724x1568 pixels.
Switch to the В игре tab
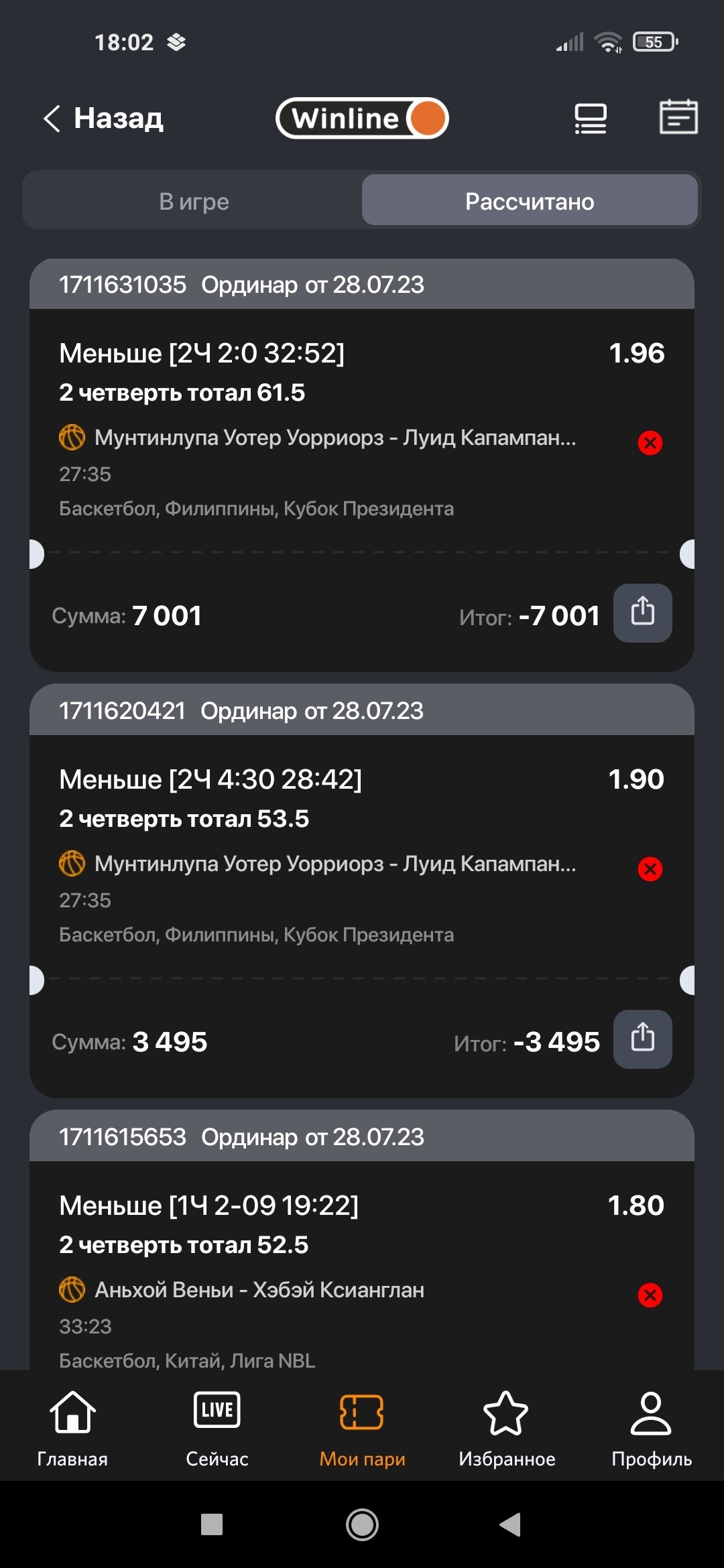[194, 201]
